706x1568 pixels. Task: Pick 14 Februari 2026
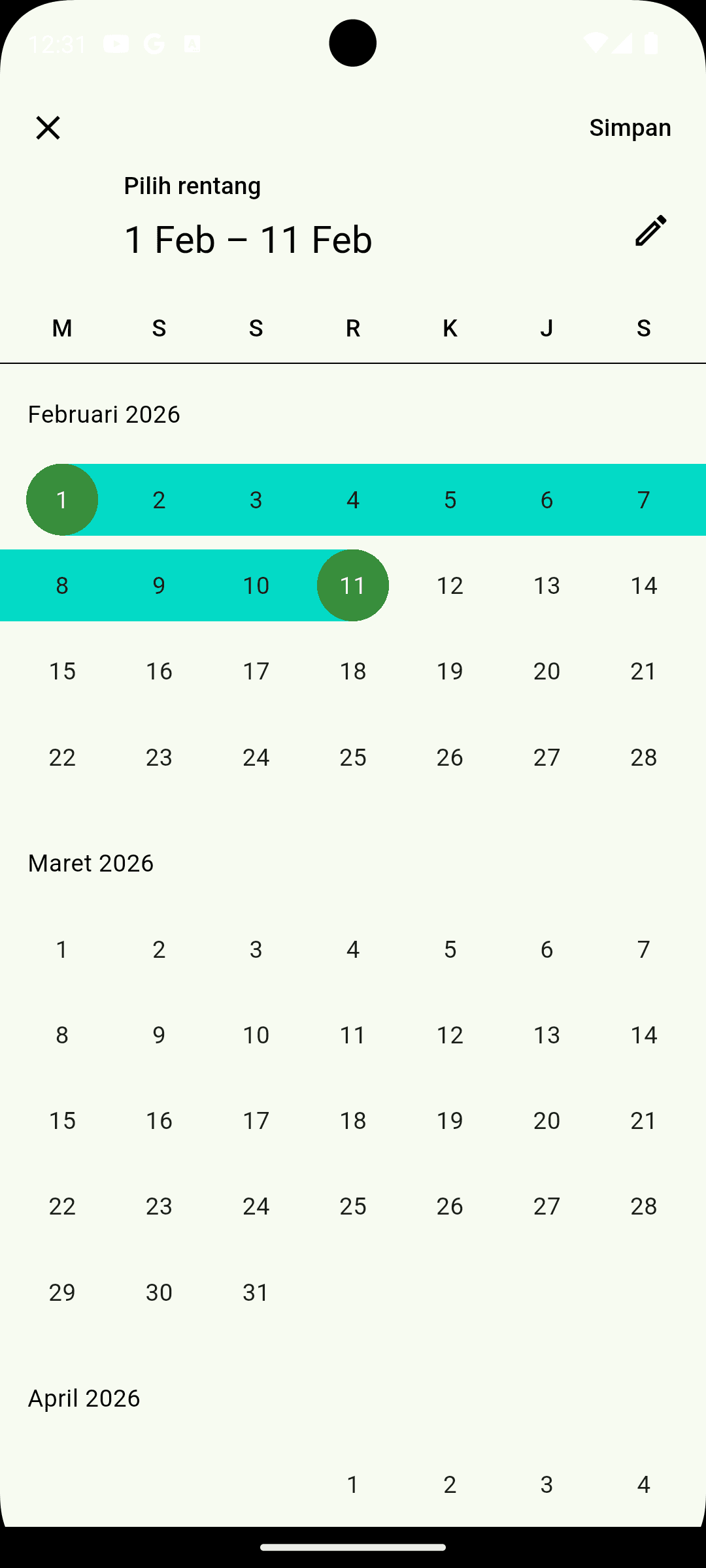pyautogui.click(x=643, y=585)
